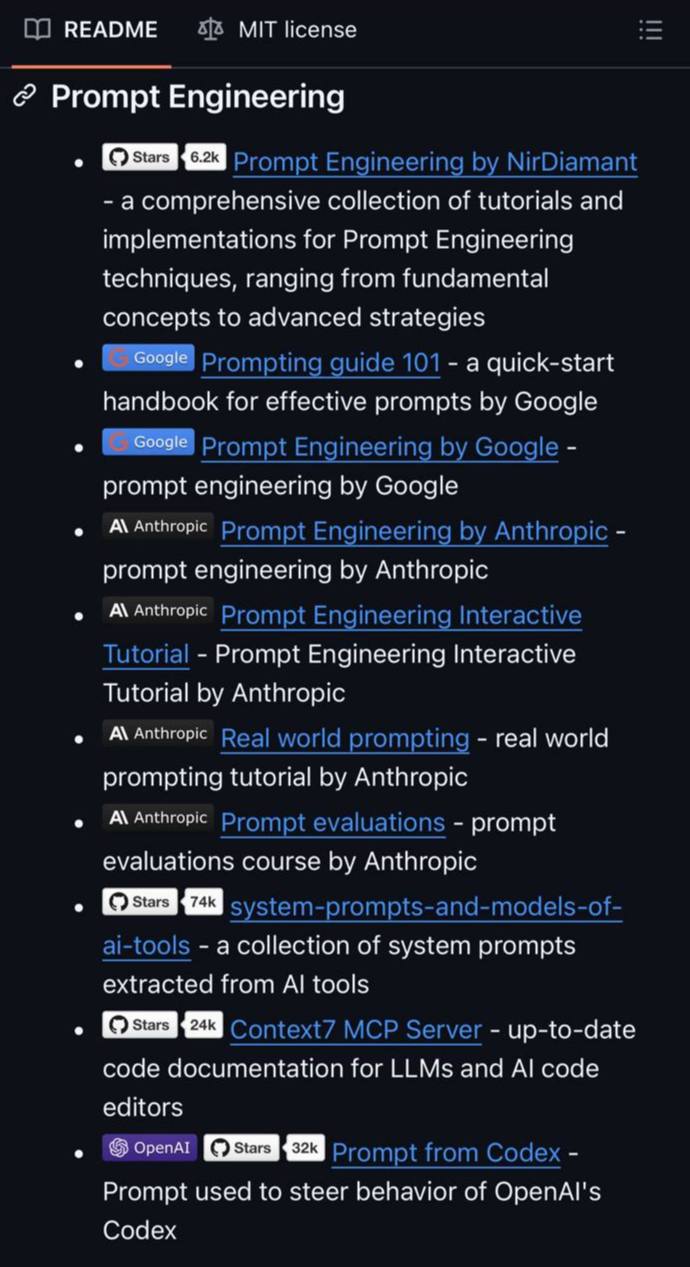This screenshot has height=1267, width=690.
Task: Copy the Prompt Engineering heading anchor link
Action: click(x=25, y=97)
